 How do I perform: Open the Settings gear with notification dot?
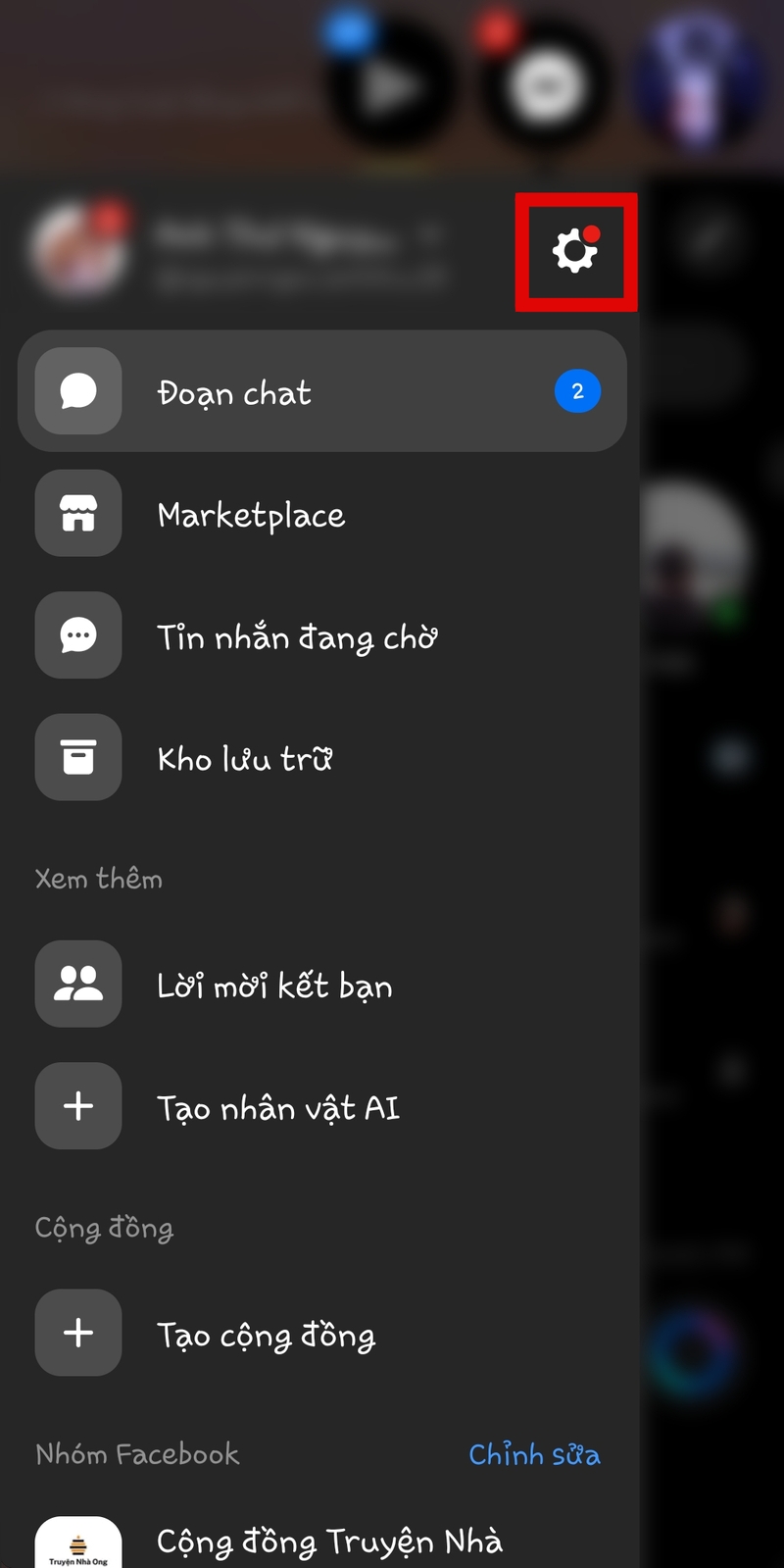(576, 249)
